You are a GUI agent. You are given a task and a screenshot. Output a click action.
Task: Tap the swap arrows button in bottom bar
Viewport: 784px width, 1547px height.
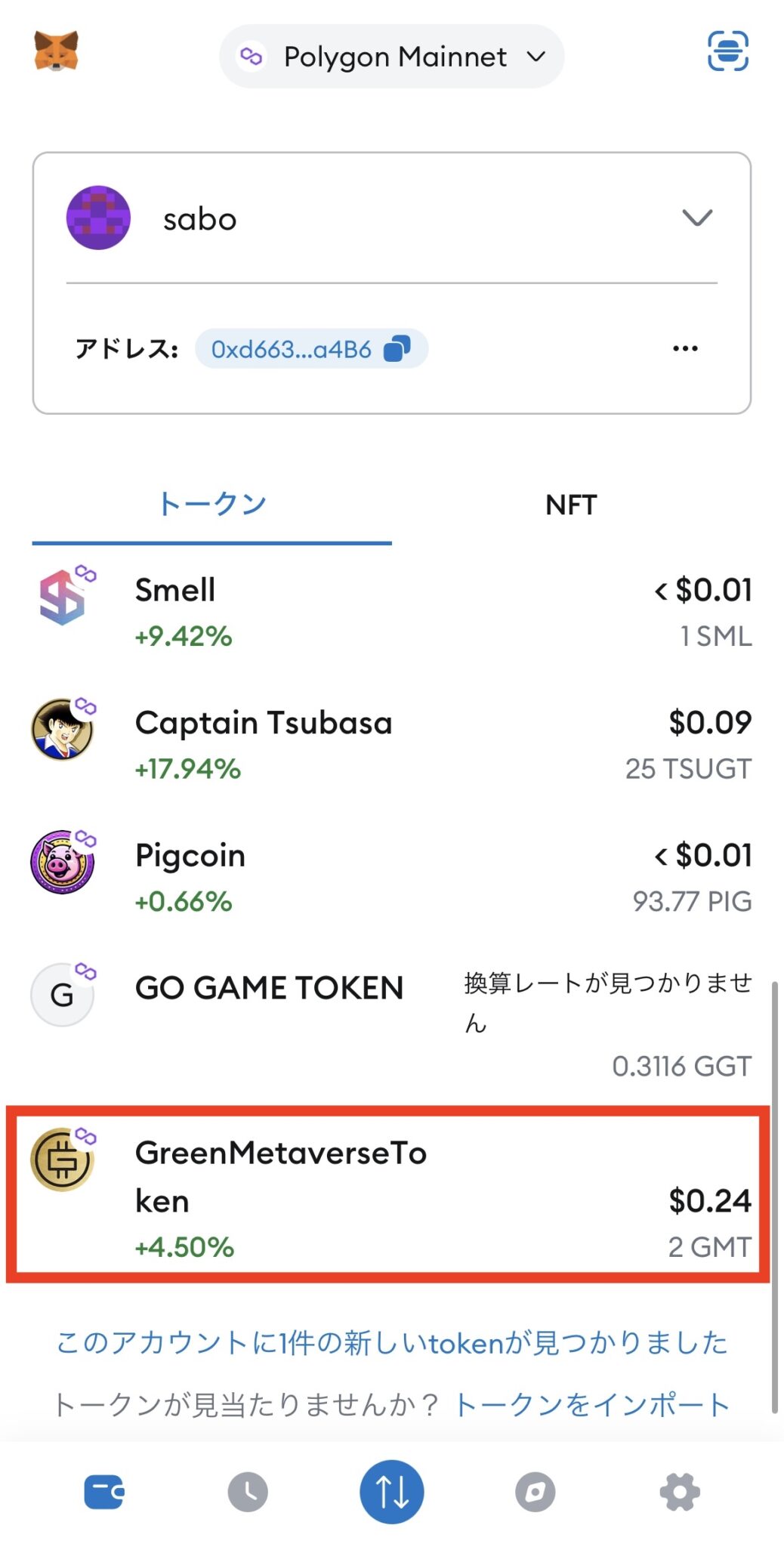[391, 1491]
